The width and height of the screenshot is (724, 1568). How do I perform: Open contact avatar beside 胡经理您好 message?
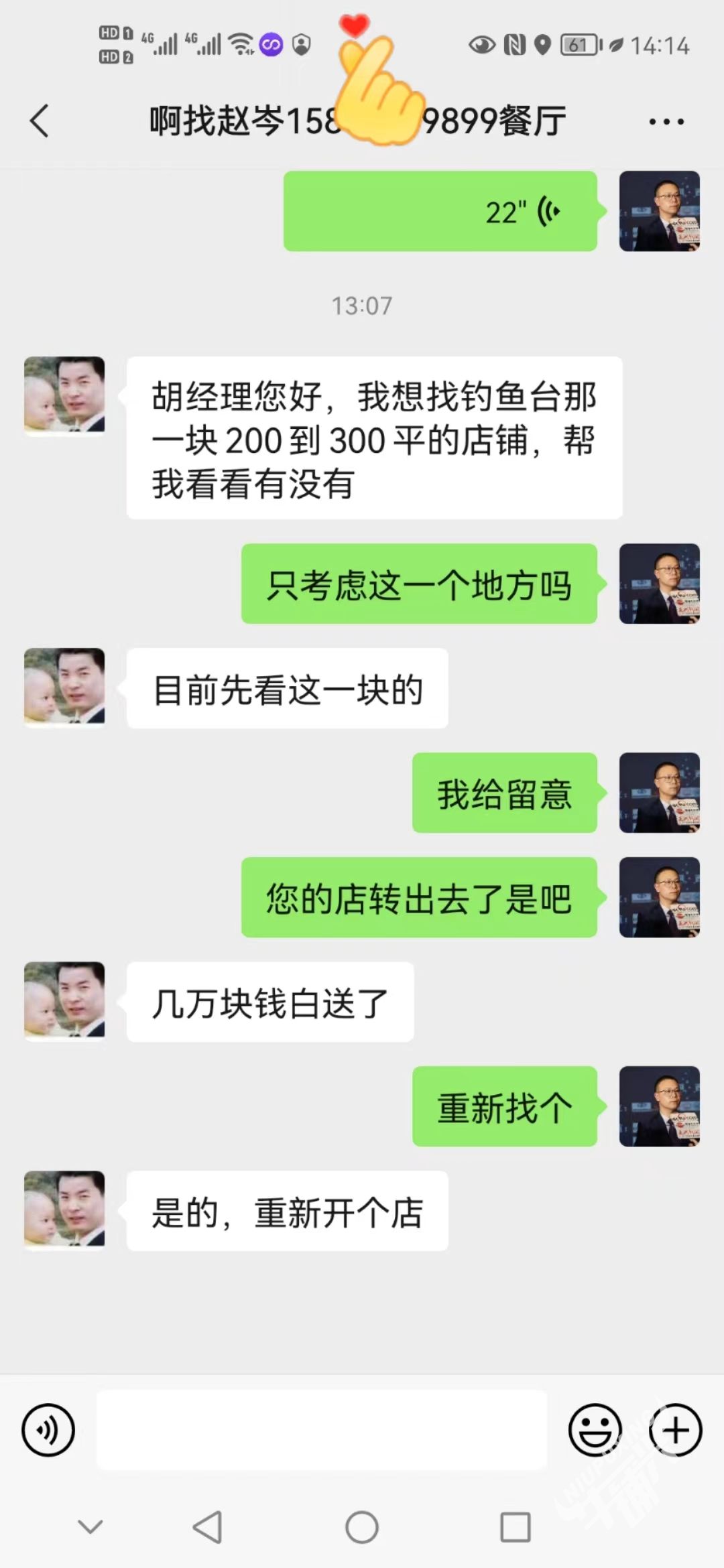coord(64,395)
